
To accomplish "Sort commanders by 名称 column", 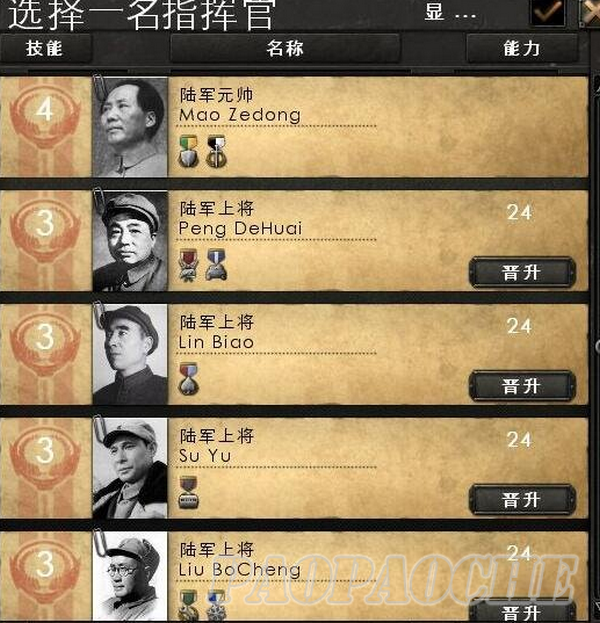I will click(285, 48).
